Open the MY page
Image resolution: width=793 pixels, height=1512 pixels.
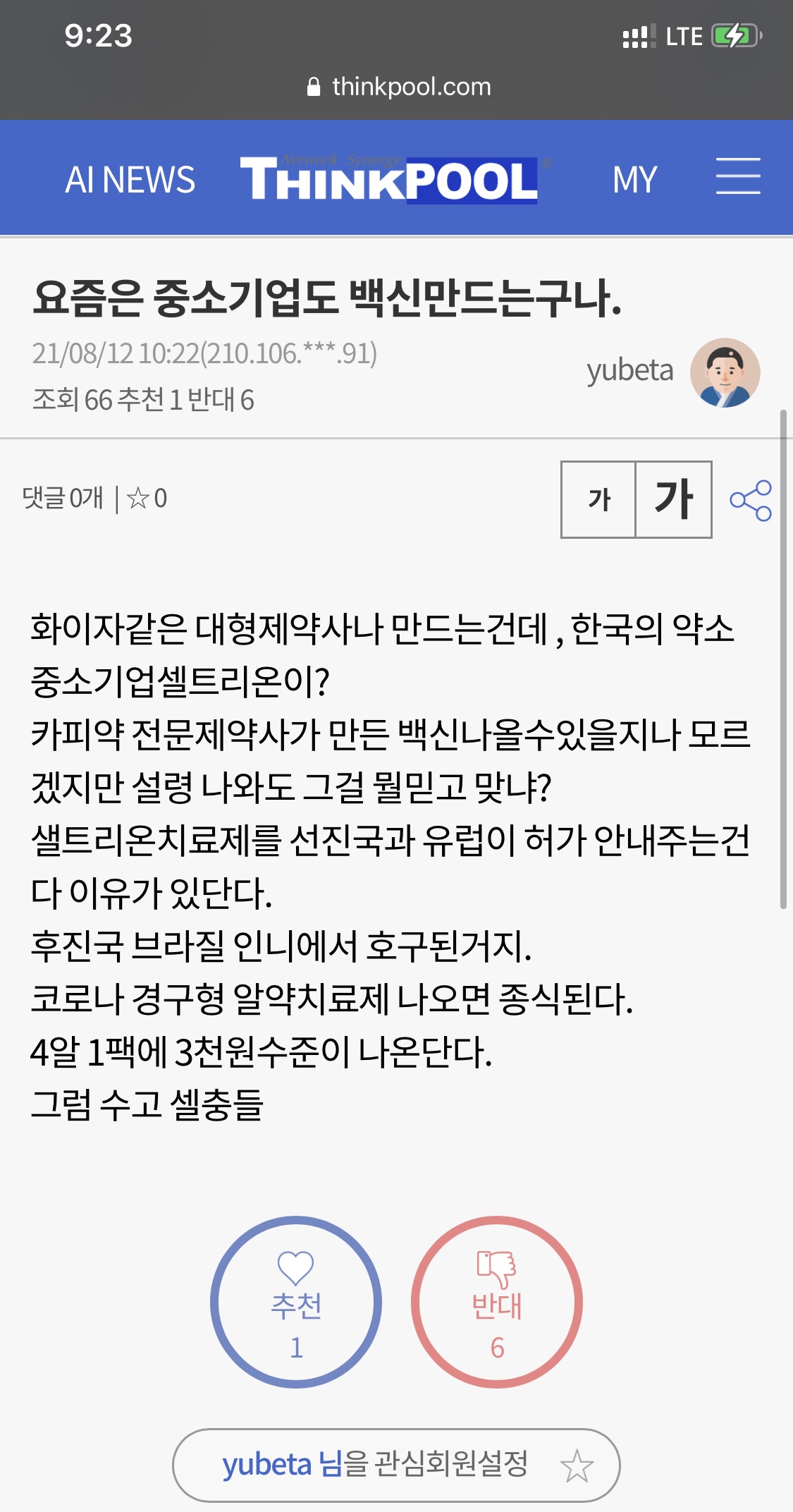coord(634,180)
